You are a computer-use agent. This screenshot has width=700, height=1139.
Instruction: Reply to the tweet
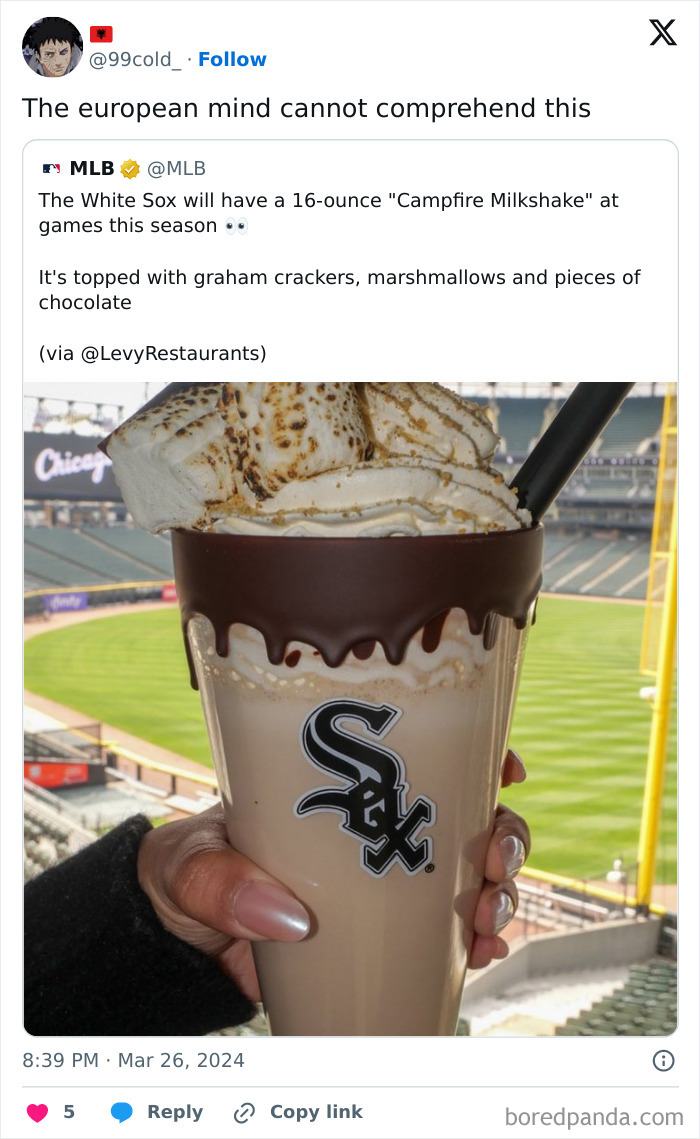pos(157,1112)
